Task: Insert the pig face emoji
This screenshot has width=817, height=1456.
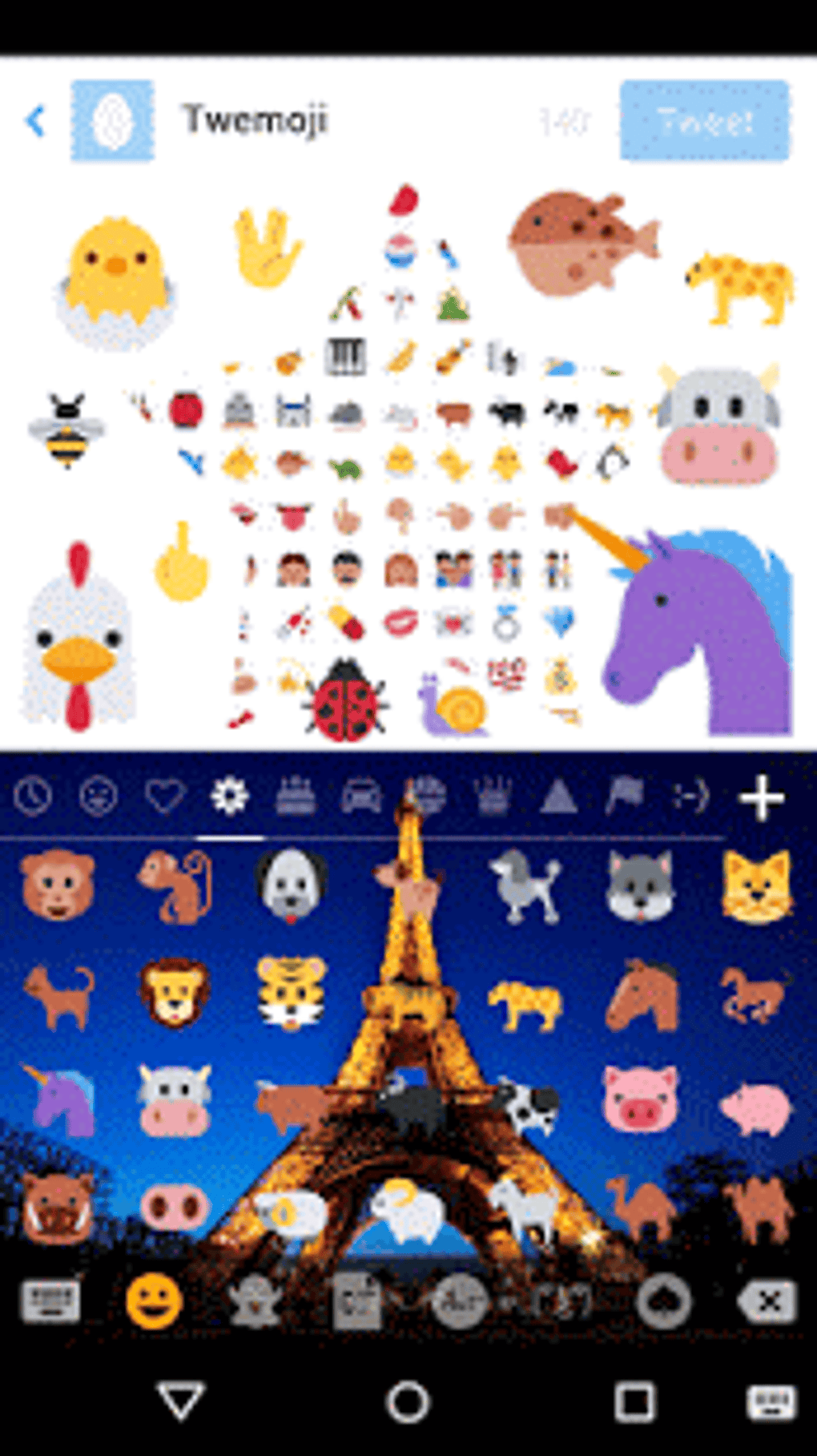Action: click(640, 1099)
